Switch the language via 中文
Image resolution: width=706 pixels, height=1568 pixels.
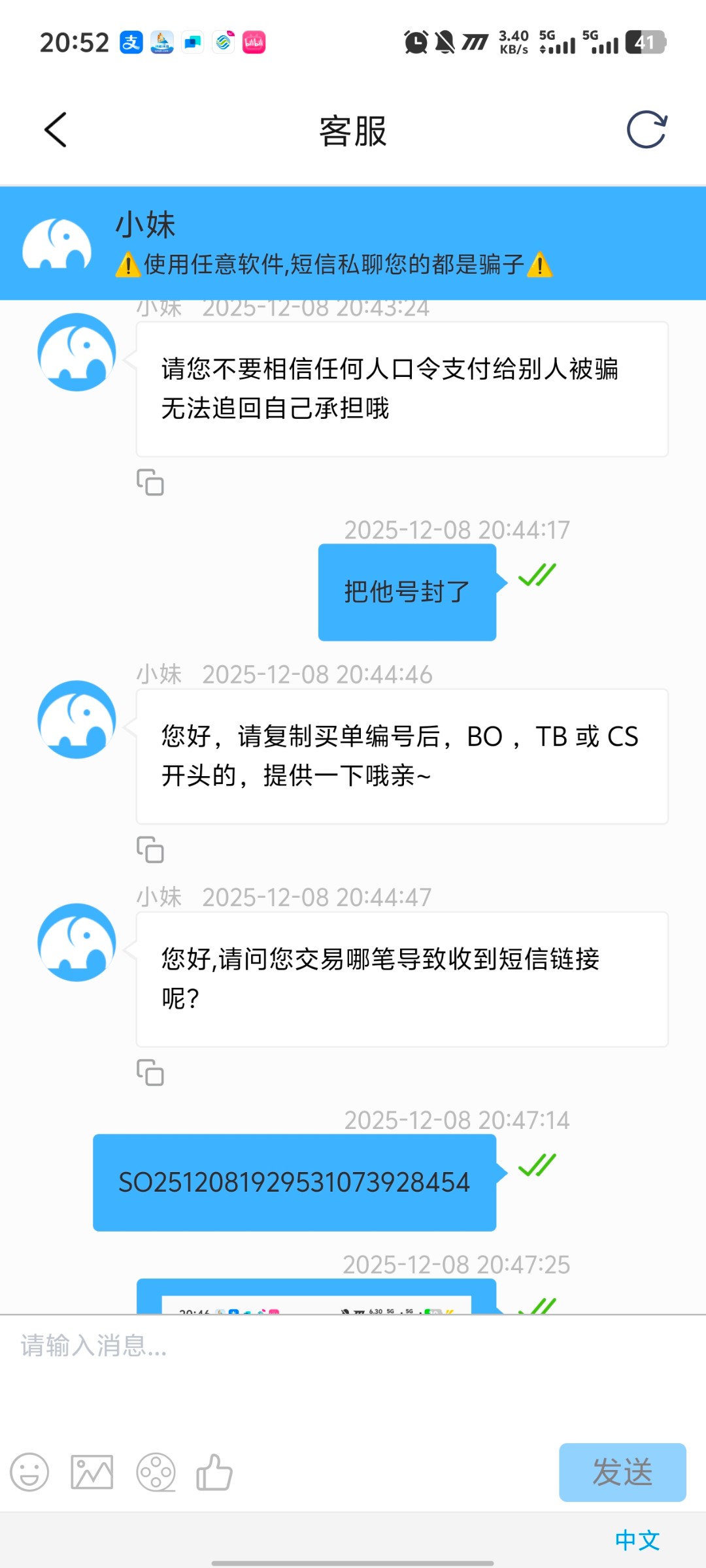coord(637,1540)
